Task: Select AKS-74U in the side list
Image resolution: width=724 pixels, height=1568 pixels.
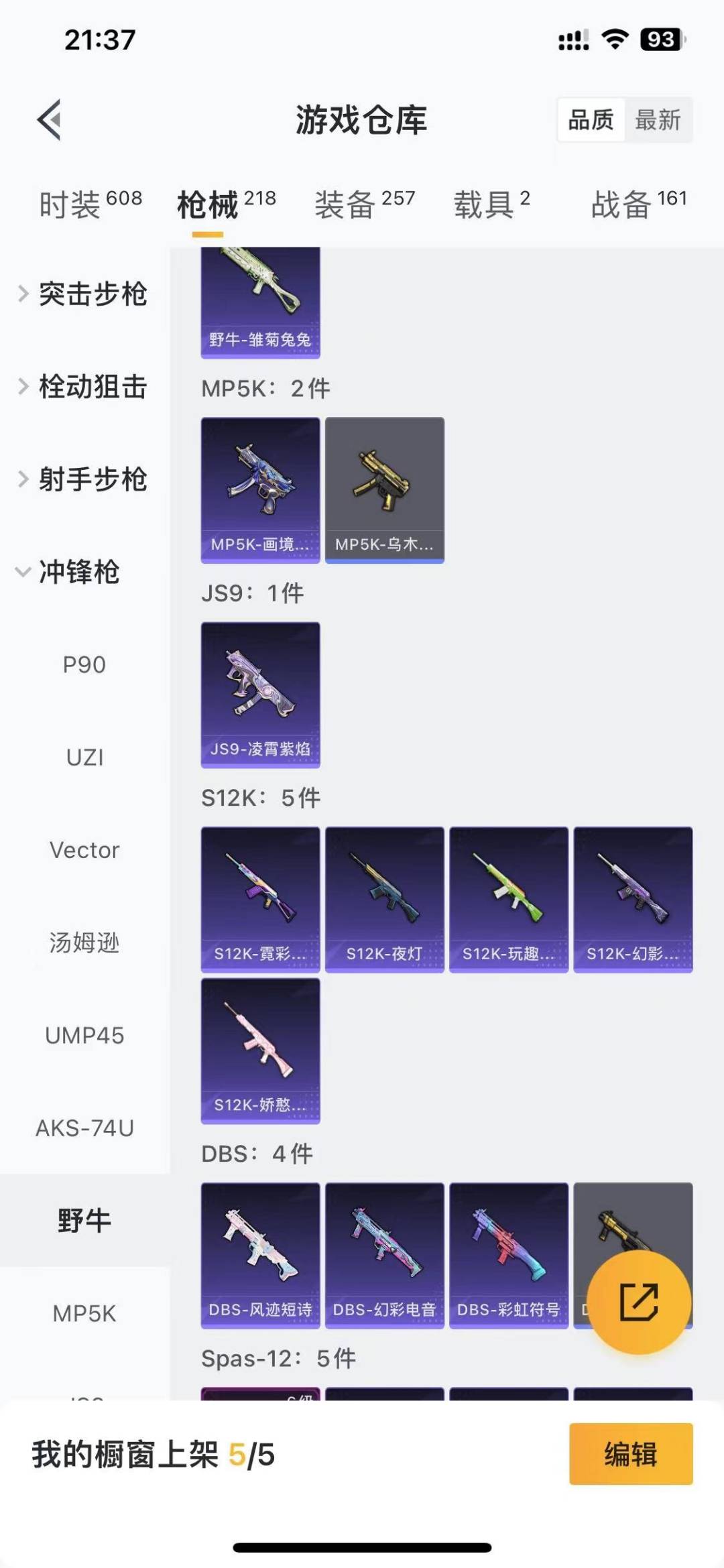Action: (x=84, y=1128)
